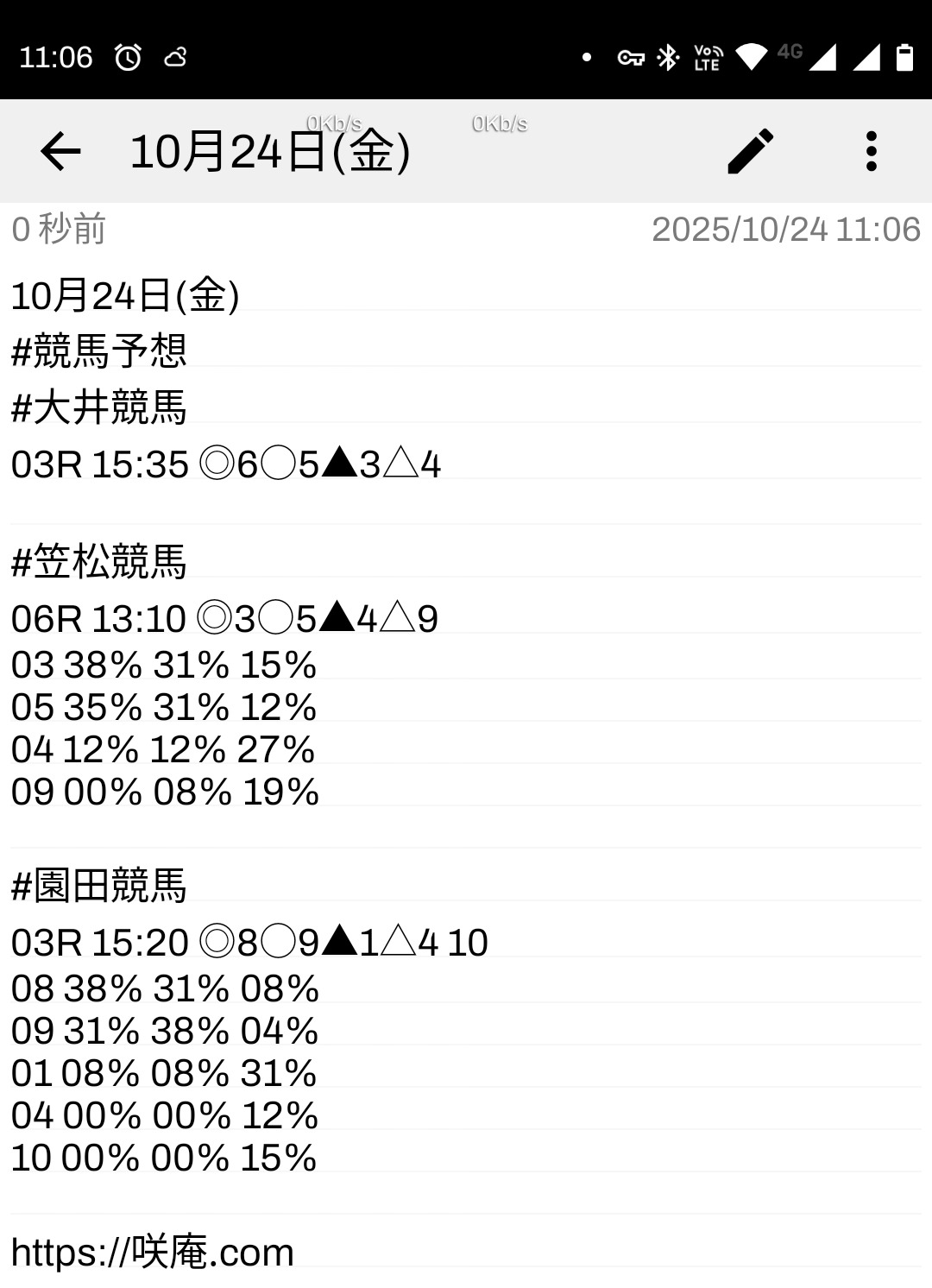
Task: Edit this note with the pencil icon
Action: tap(750, 152)
